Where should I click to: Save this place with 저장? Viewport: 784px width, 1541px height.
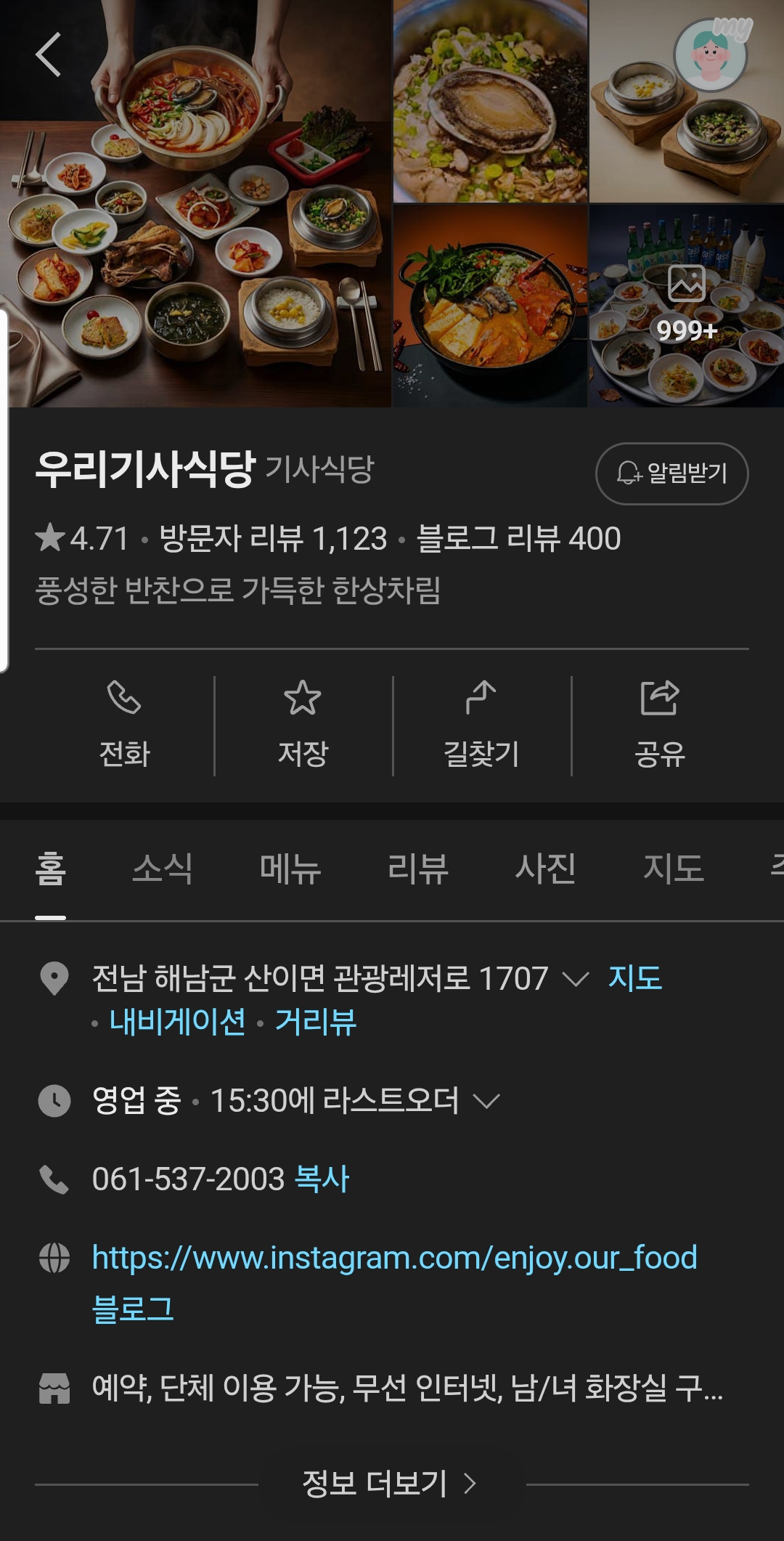(303, 725)
